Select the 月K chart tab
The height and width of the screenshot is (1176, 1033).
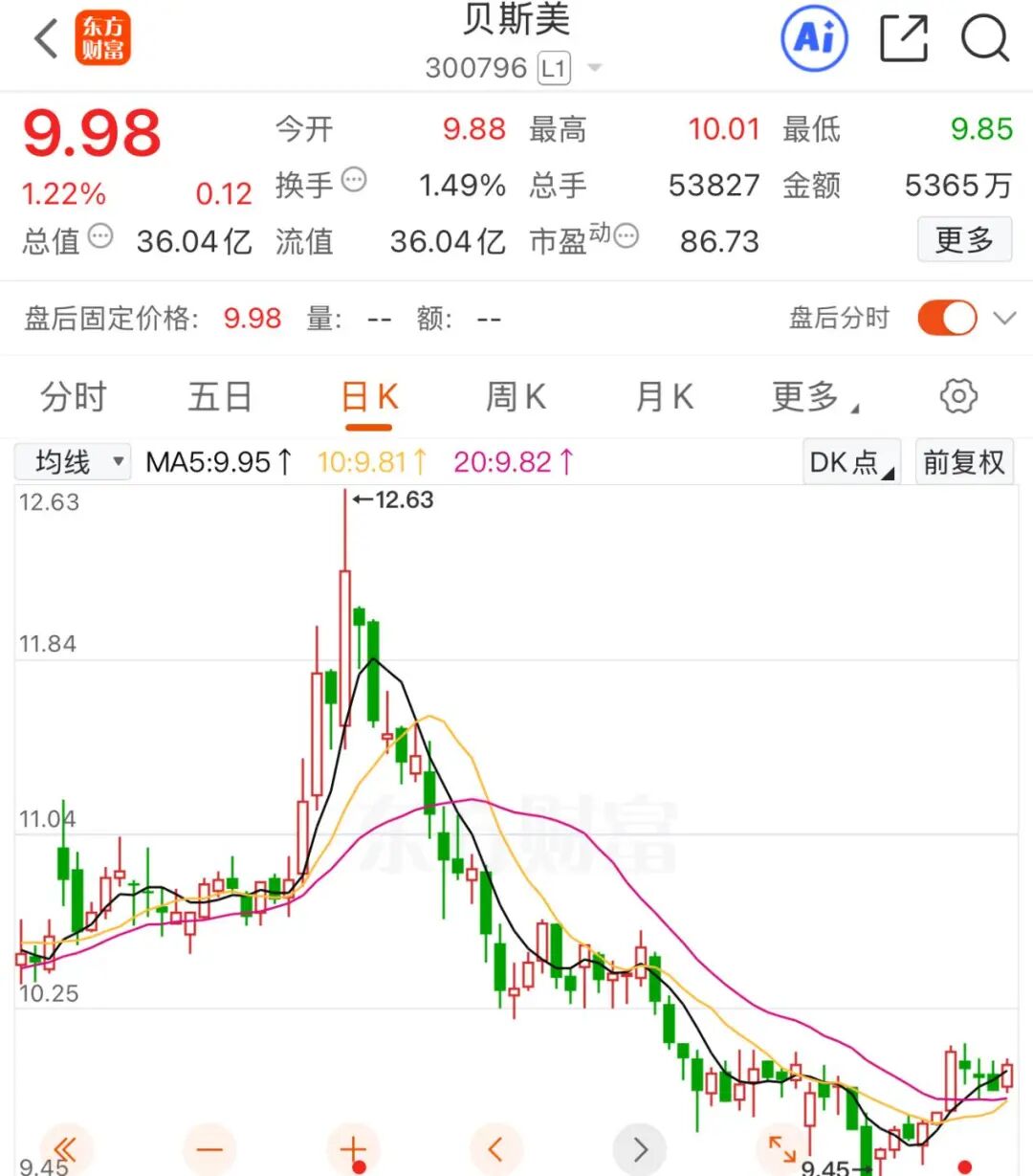(665, 396)
